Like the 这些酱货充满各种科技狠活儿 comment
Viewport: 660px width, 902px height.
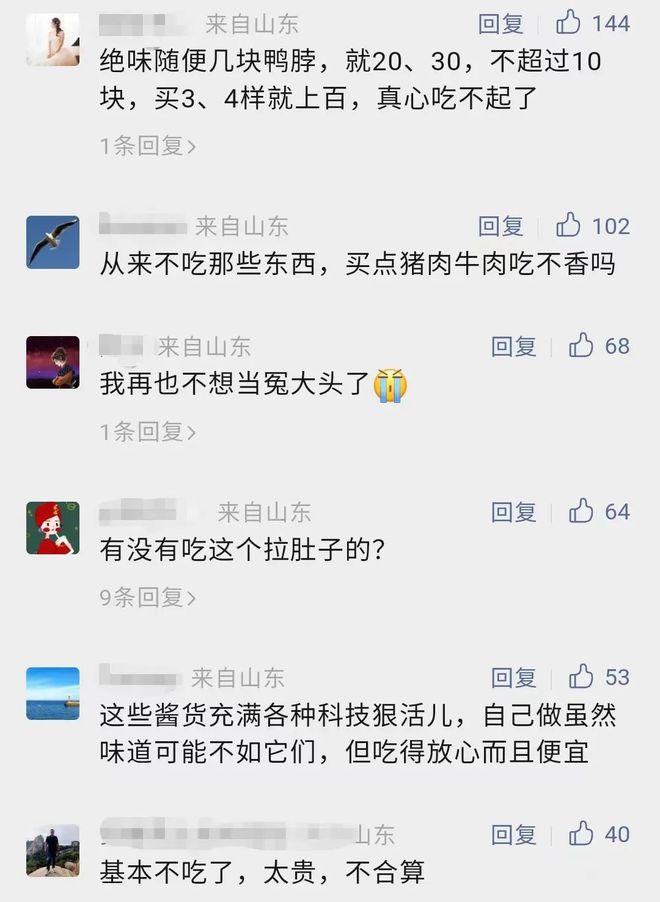coord(582,677)
